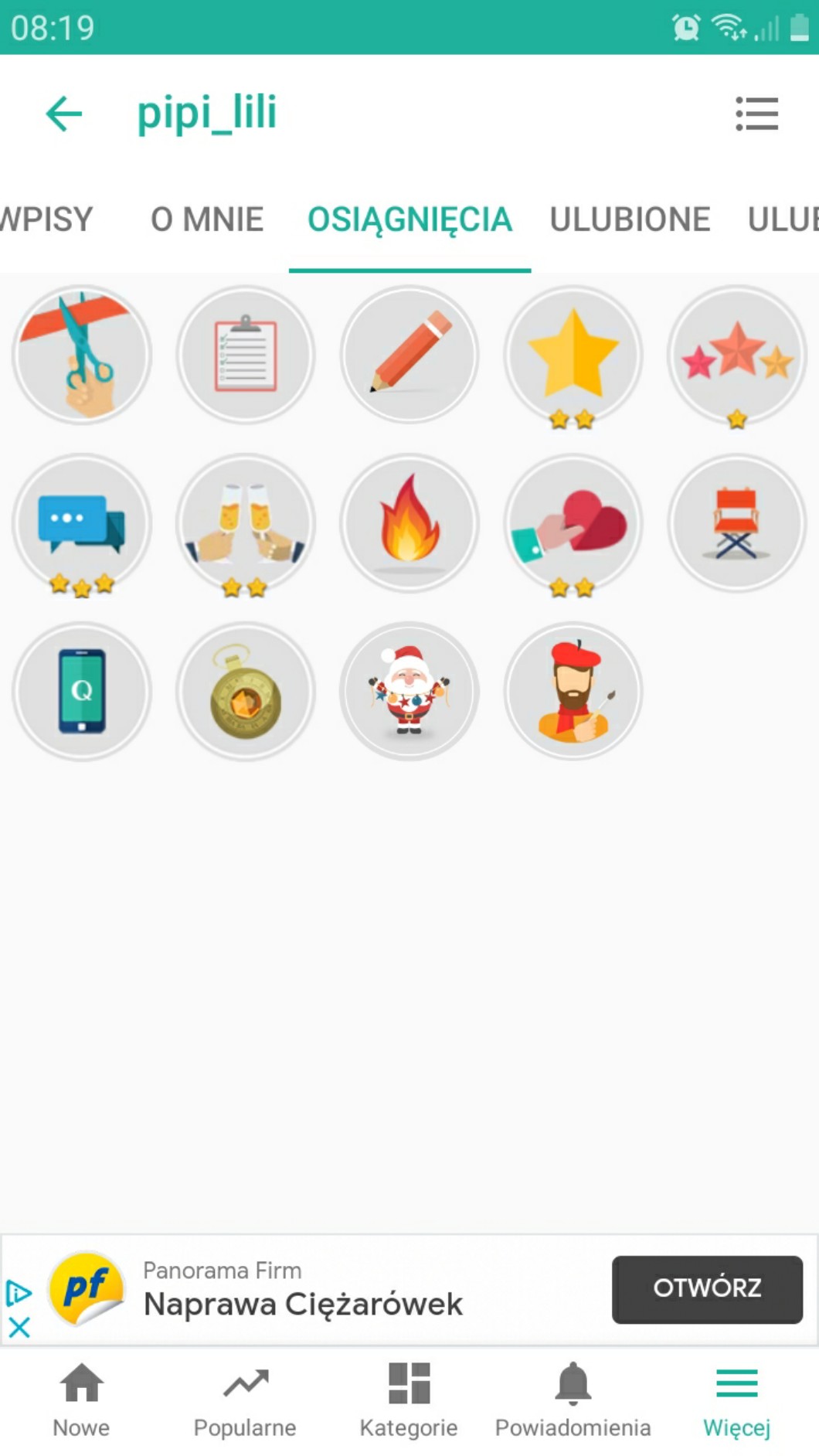Open the WPISY tab
This screenshot has width=819, height=1456.
click(x=46, y=219)
